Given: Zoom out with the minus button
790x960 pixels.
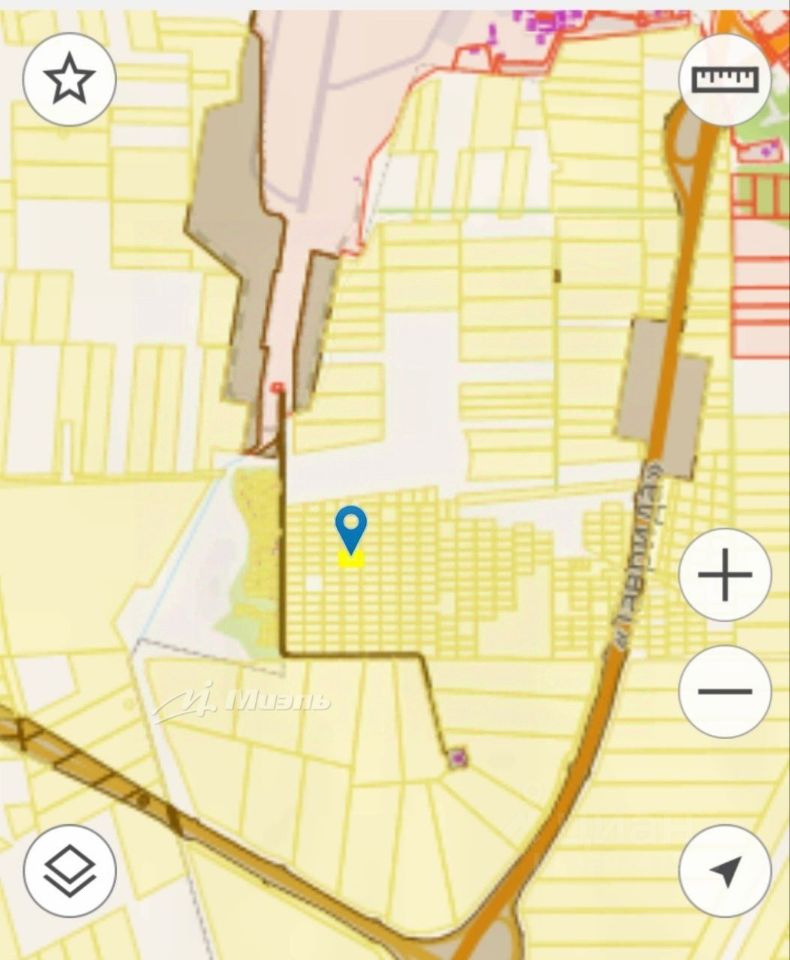Looking at the screenshot, I should click(725, 691).
